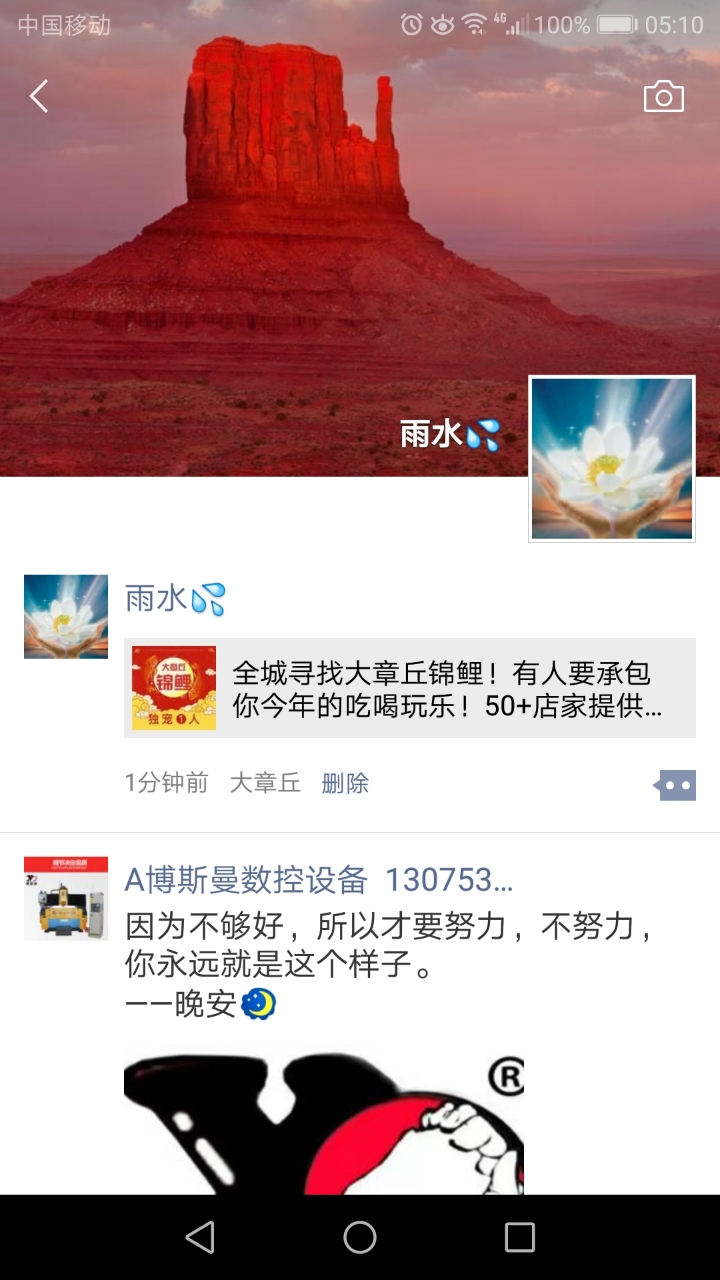Open the shared article about 大章丘锦鲤

[x=410, y=688]
